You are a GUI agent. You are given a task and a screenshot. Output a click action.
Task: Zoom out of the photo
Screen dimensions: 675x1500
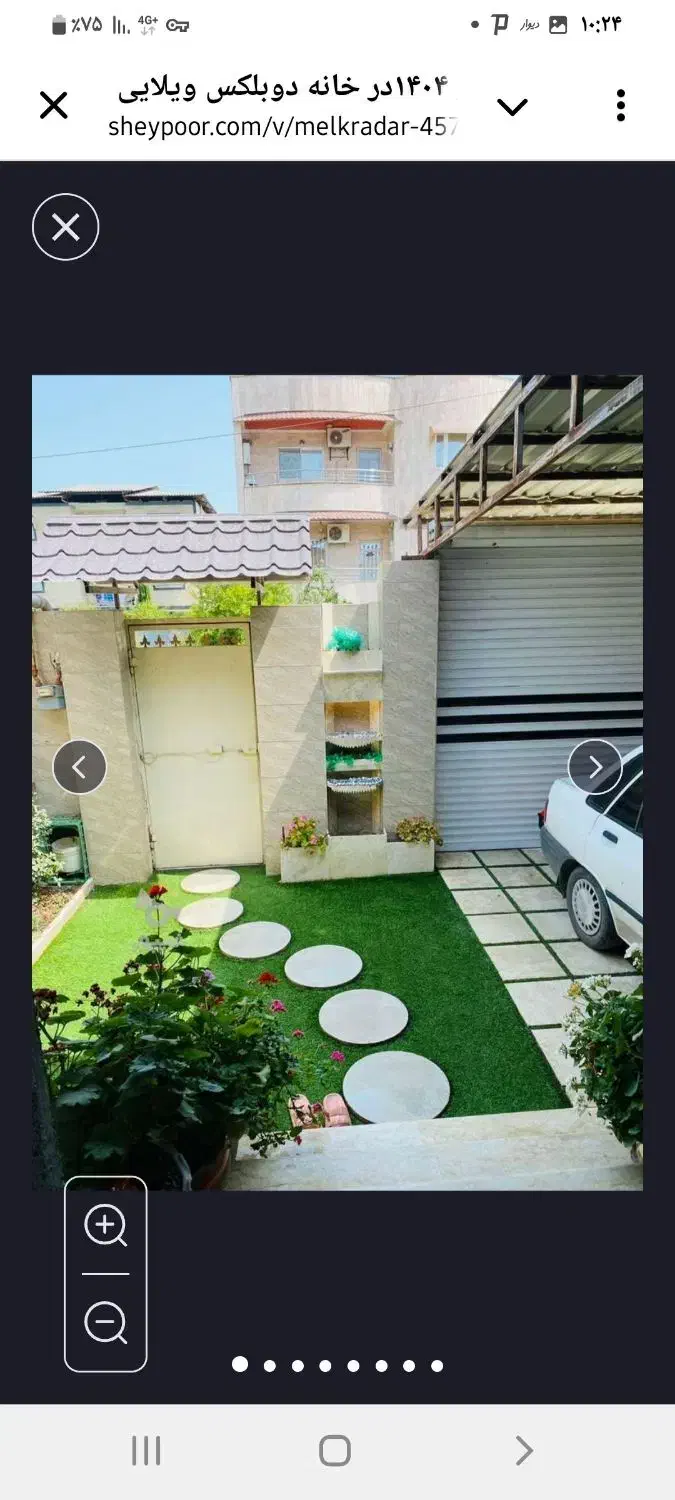[106, 1323]
